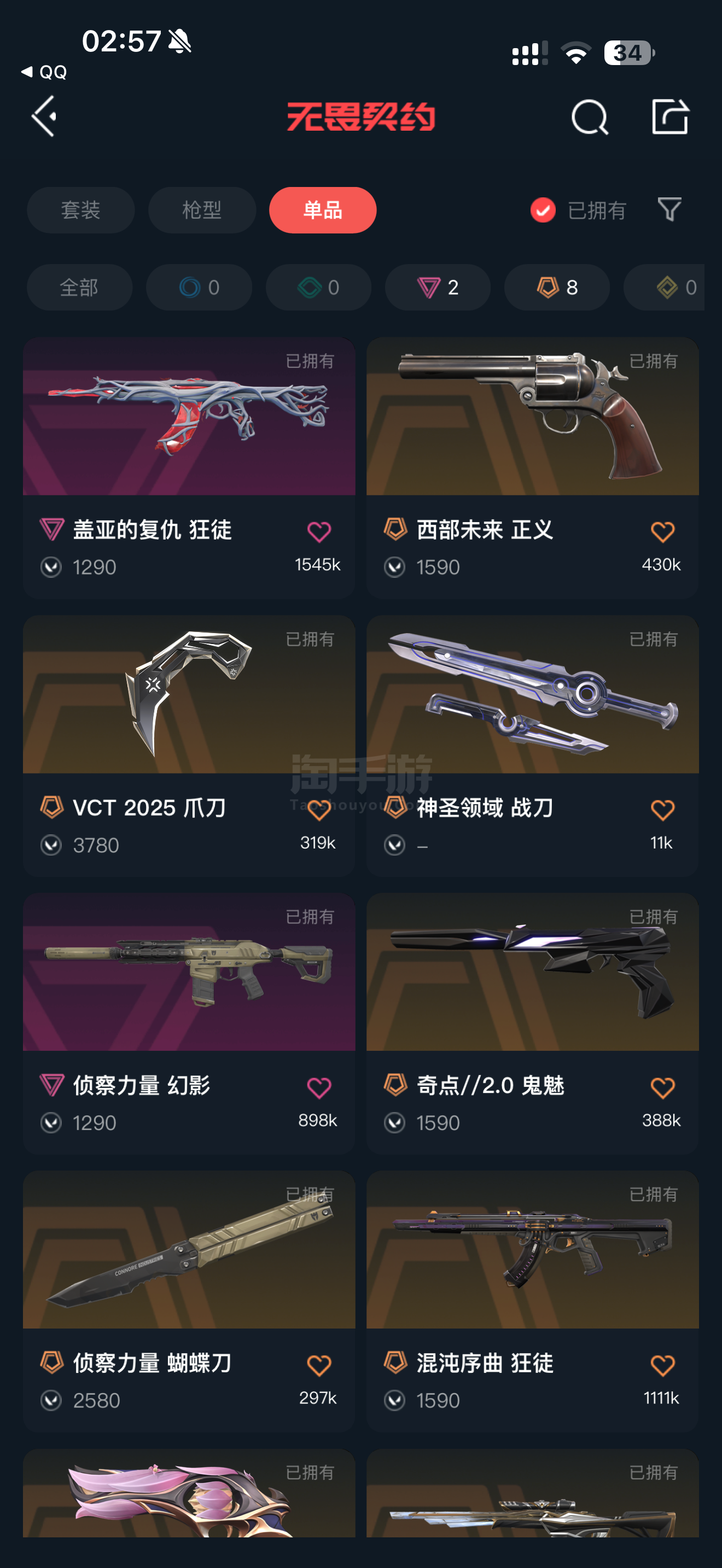Like the 奇点//2.0 鬼魅 skin
Screen dimensions: 722x1568
662,1088
